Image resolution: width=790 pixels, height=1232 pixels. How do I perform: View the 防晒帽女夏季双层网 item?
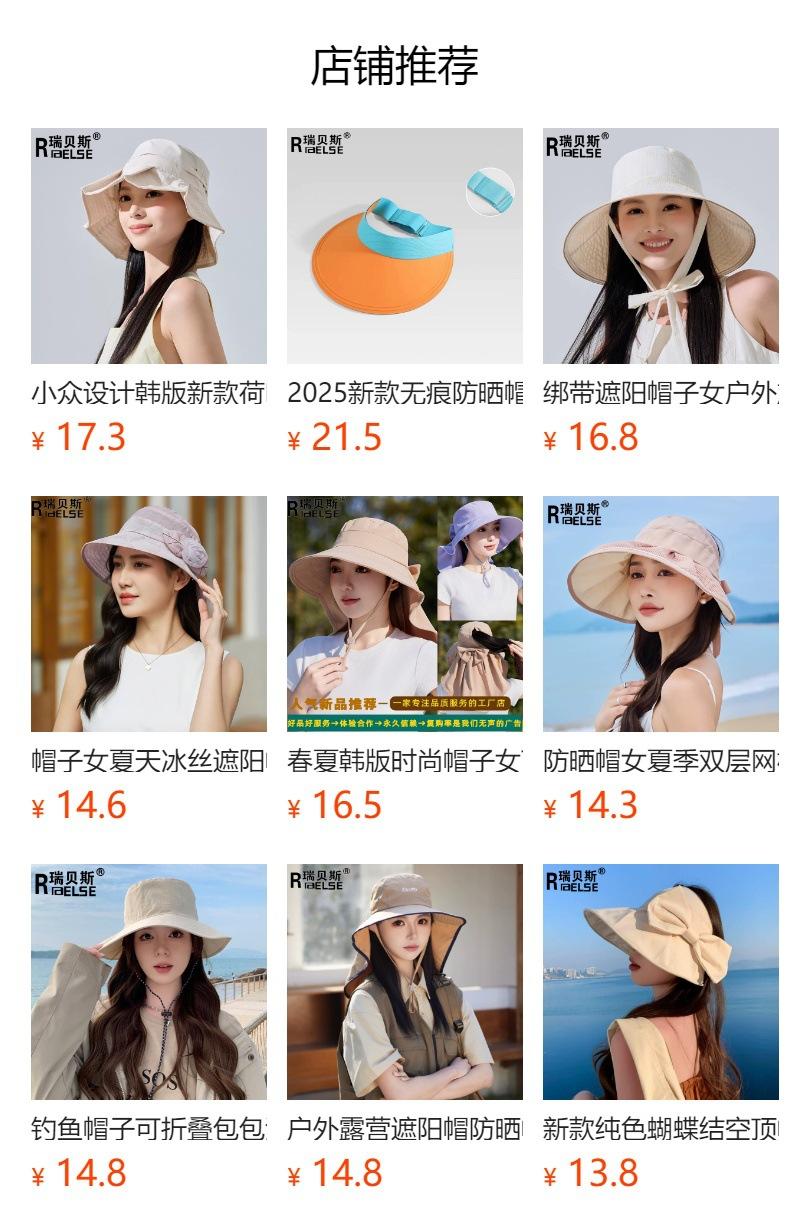click(661, 660)
